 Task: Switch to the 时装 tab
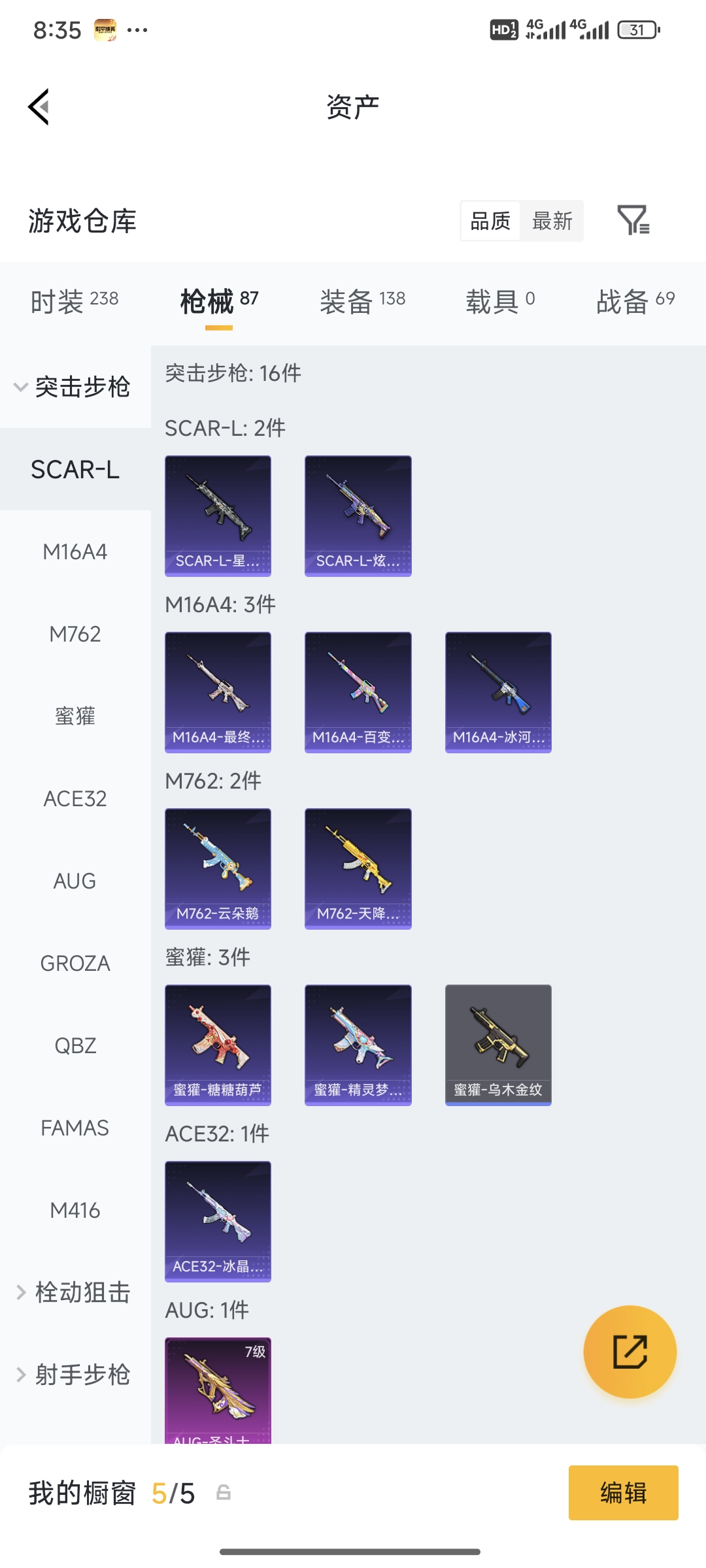point(75,302)
